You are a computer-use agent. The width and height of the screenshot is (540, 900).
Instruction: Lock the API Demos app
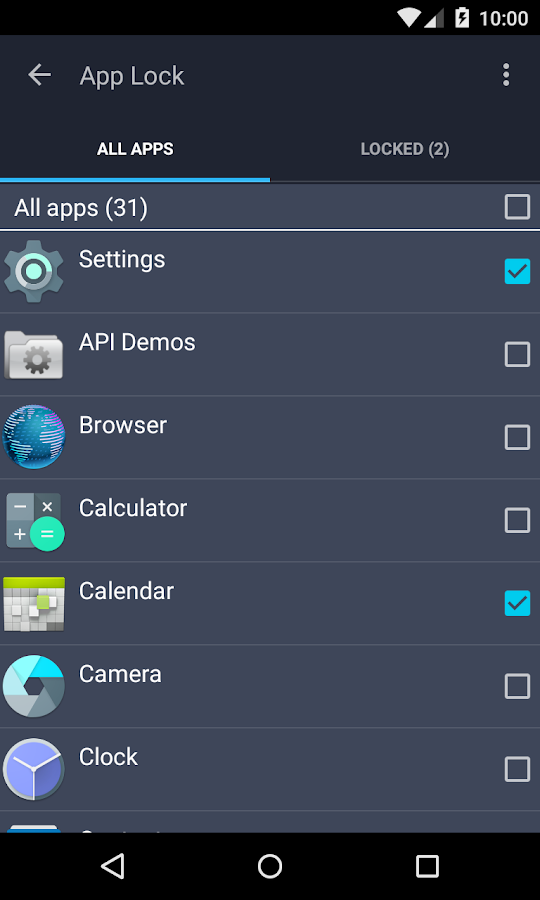click(x=517, y=354)
